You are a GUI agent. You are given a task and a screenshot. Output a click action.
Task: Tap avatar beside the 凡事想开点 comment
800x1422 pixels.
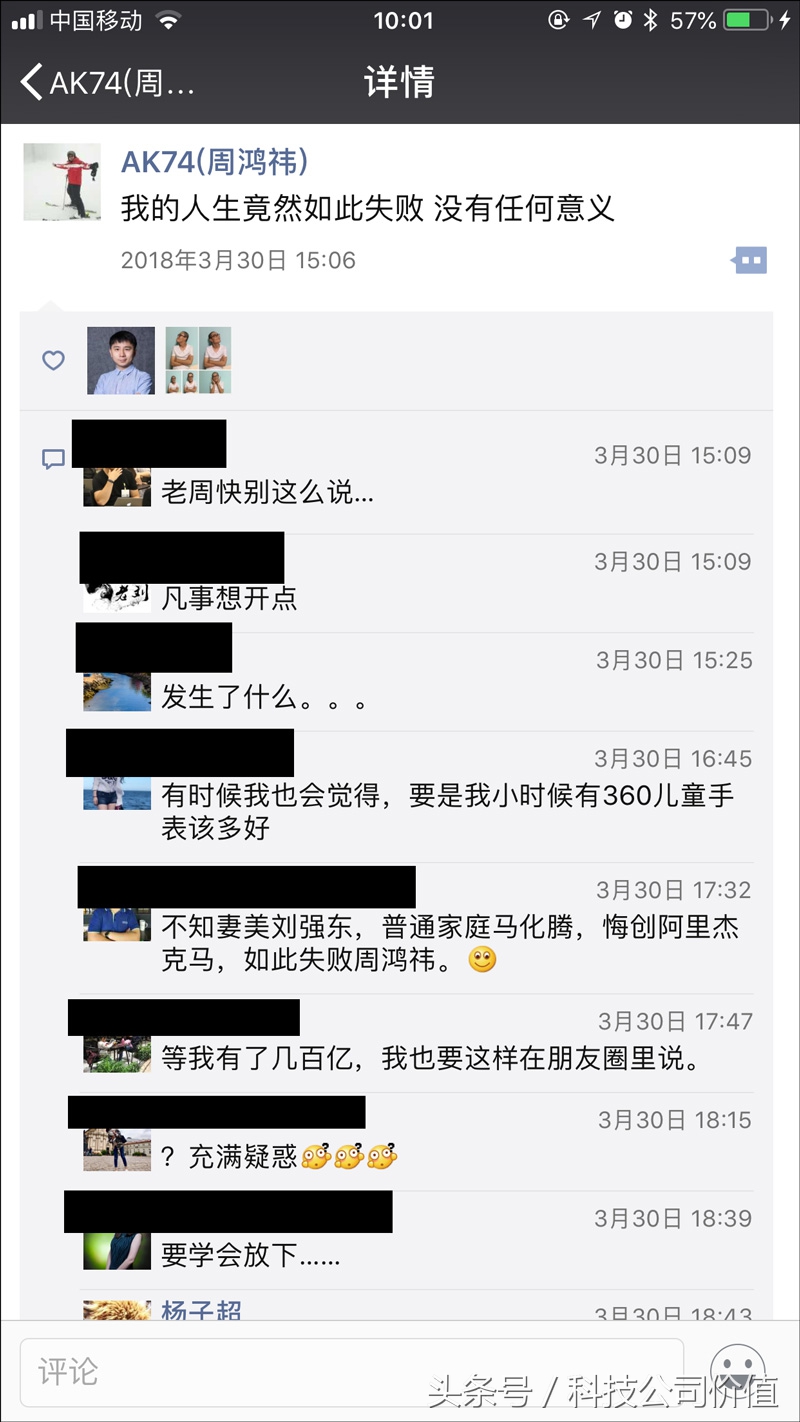pyautogui.click(x=115, y=588)
